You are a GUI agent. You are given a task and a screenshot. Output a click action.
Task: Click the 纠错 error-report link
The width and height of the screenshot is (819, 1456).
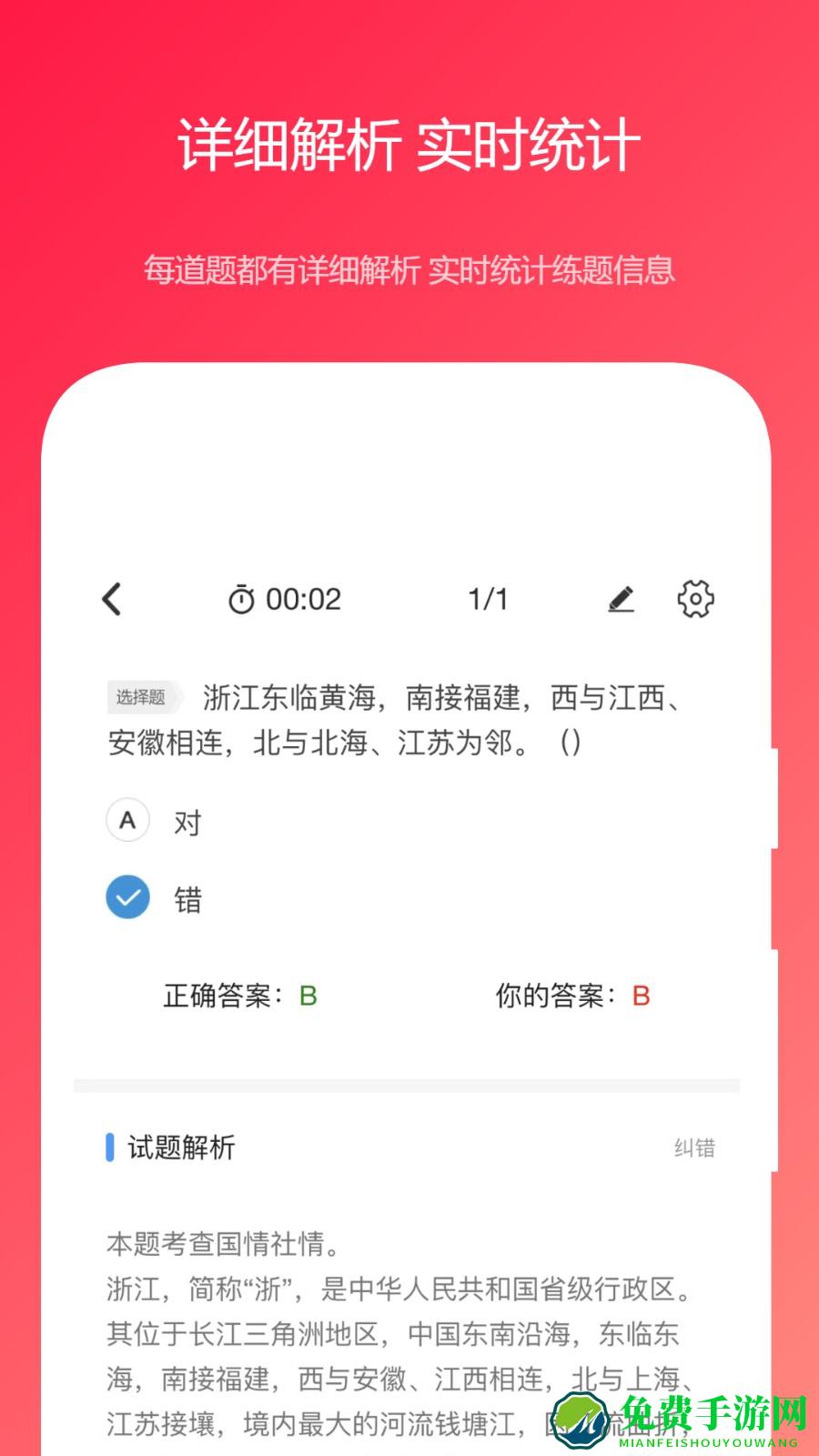[x=694, y=1148]
